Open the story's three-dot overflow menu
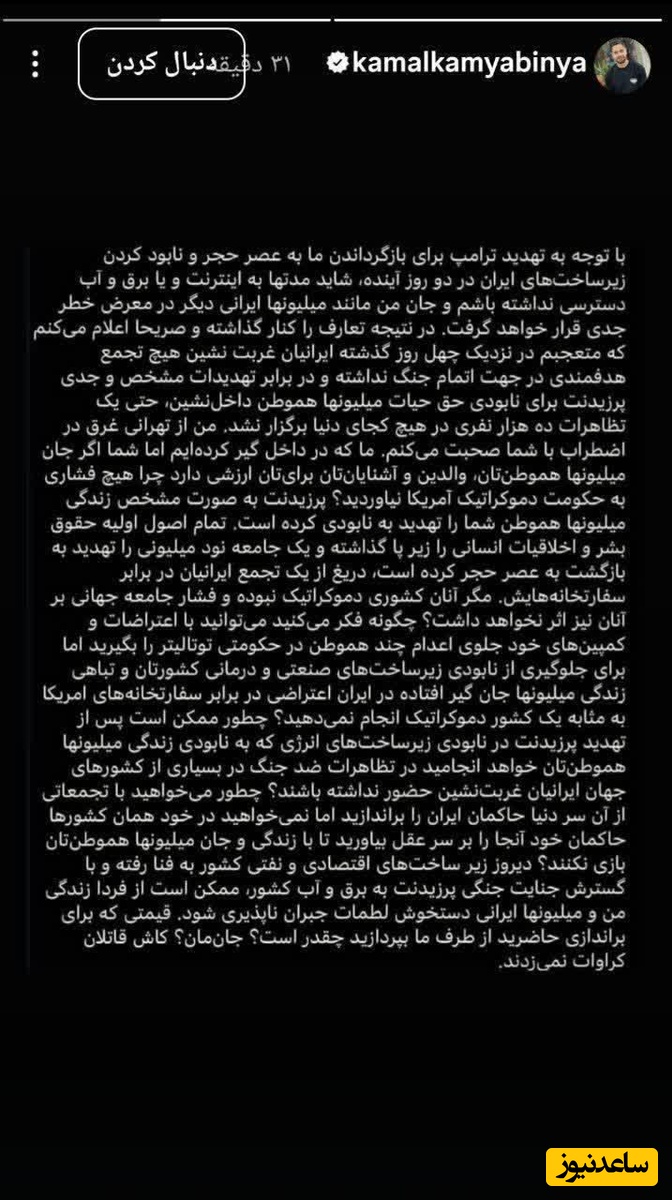Screen dimensions: 672x1200 tap(36, 64)
